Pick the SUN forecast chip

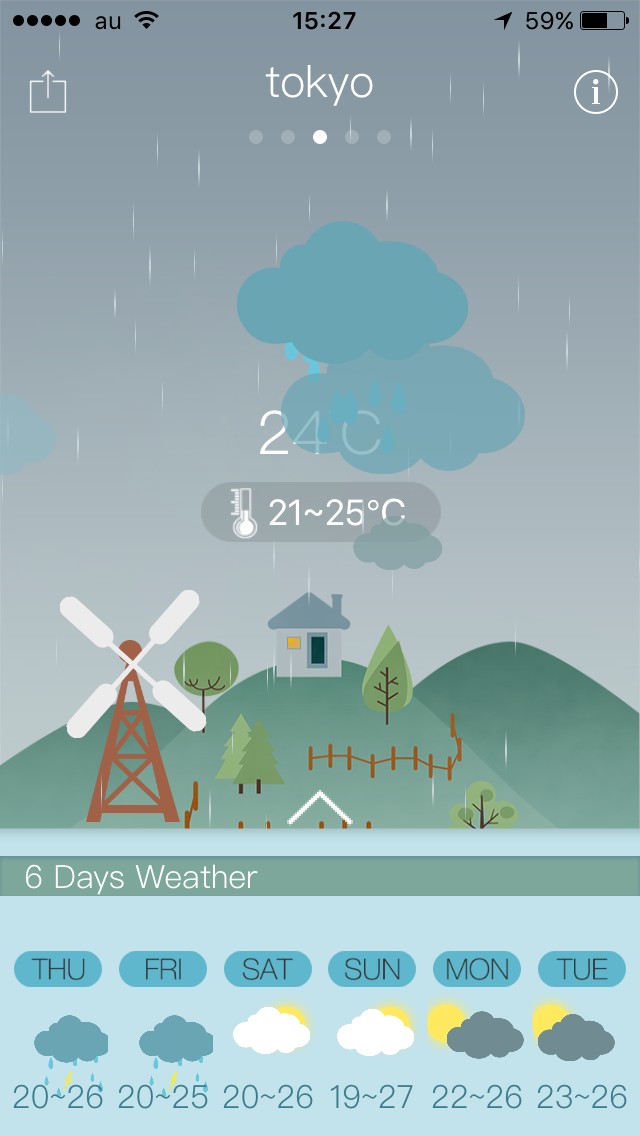tap(372, 969)
